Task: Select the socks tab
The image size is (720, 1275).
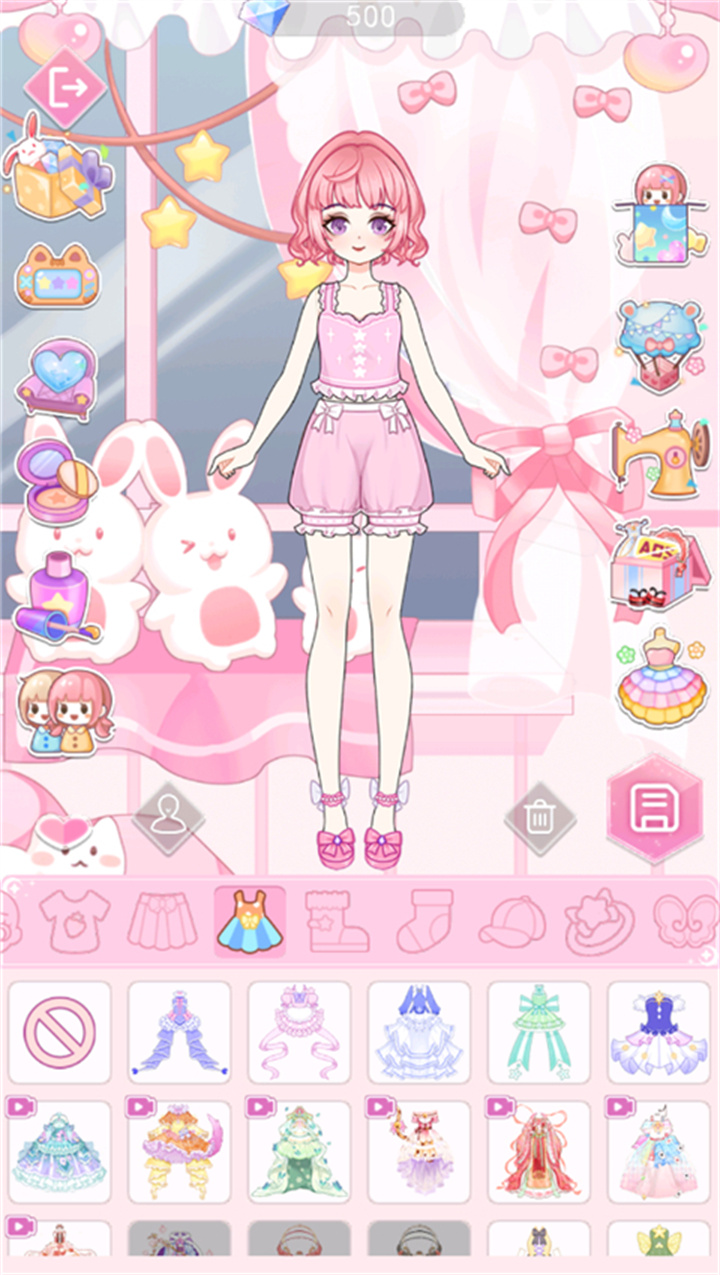Action: click(424, 921)
